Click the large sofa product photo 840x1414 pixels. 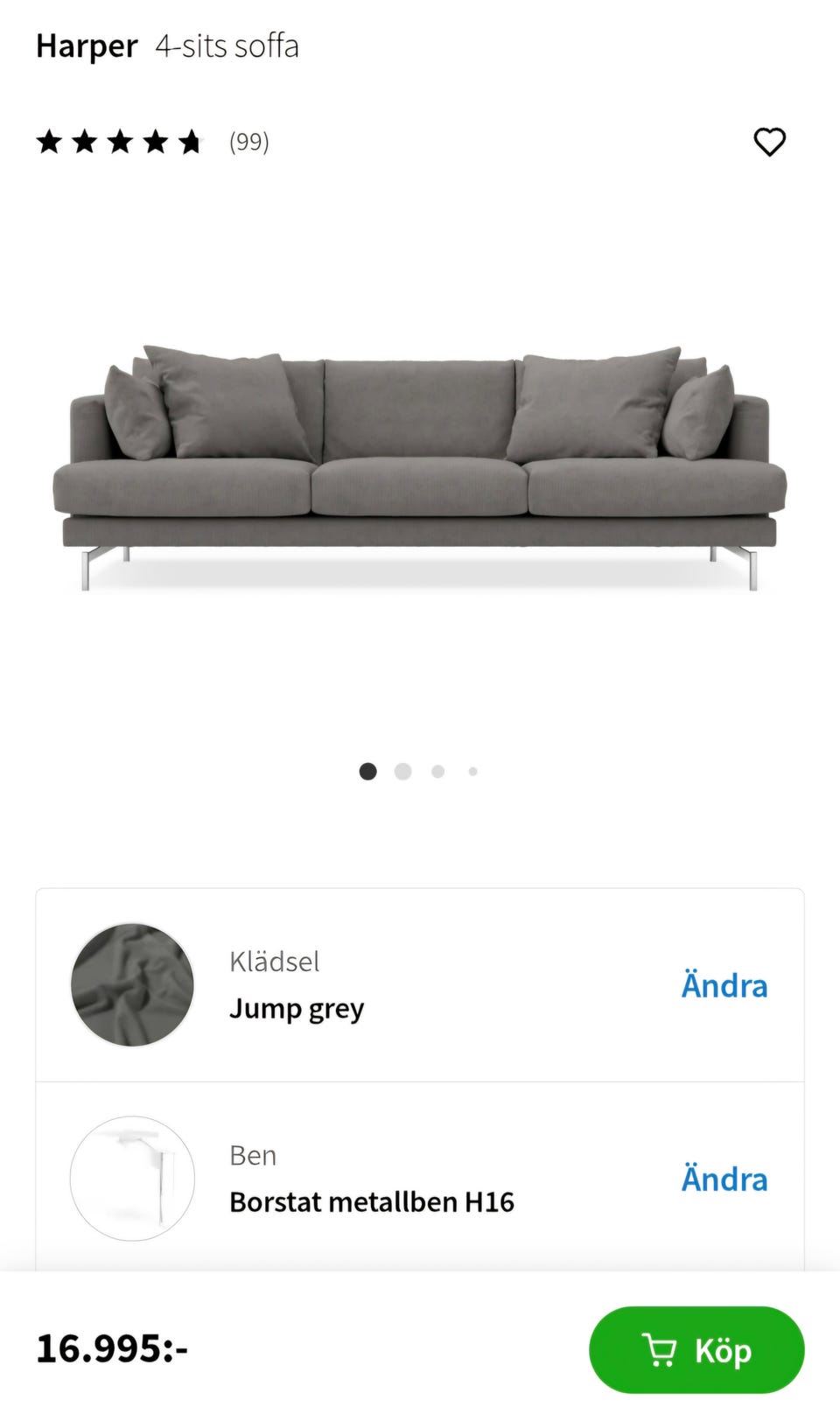tap(420, 464)
